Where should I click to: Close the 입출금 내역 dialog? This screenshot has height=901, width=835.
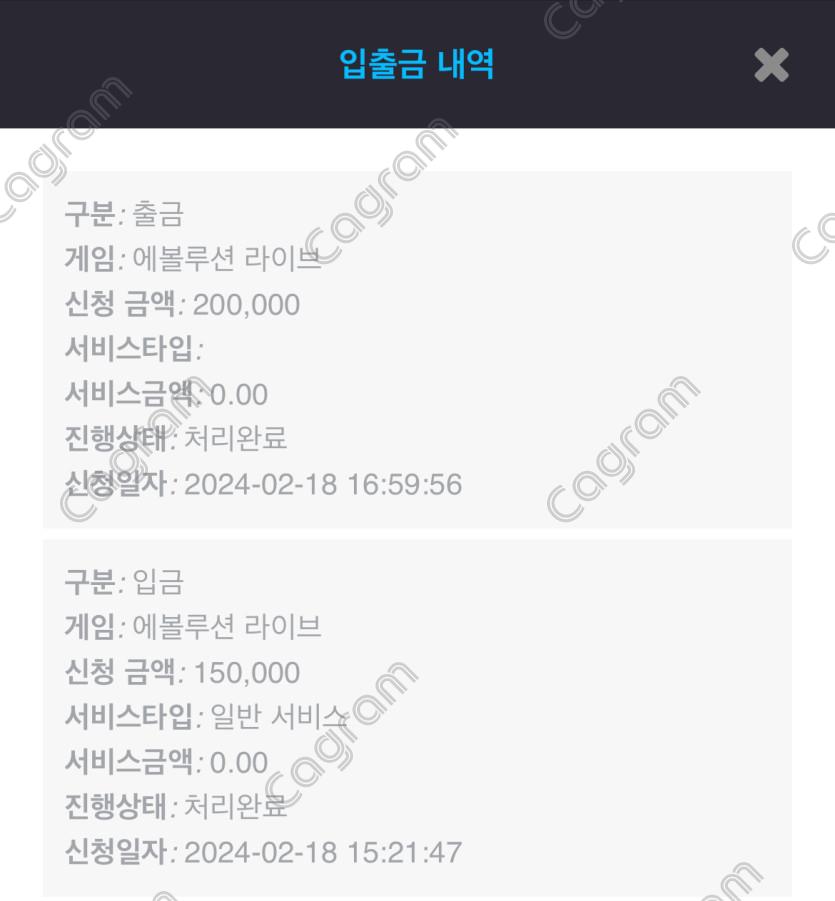(x=771, y=65)
